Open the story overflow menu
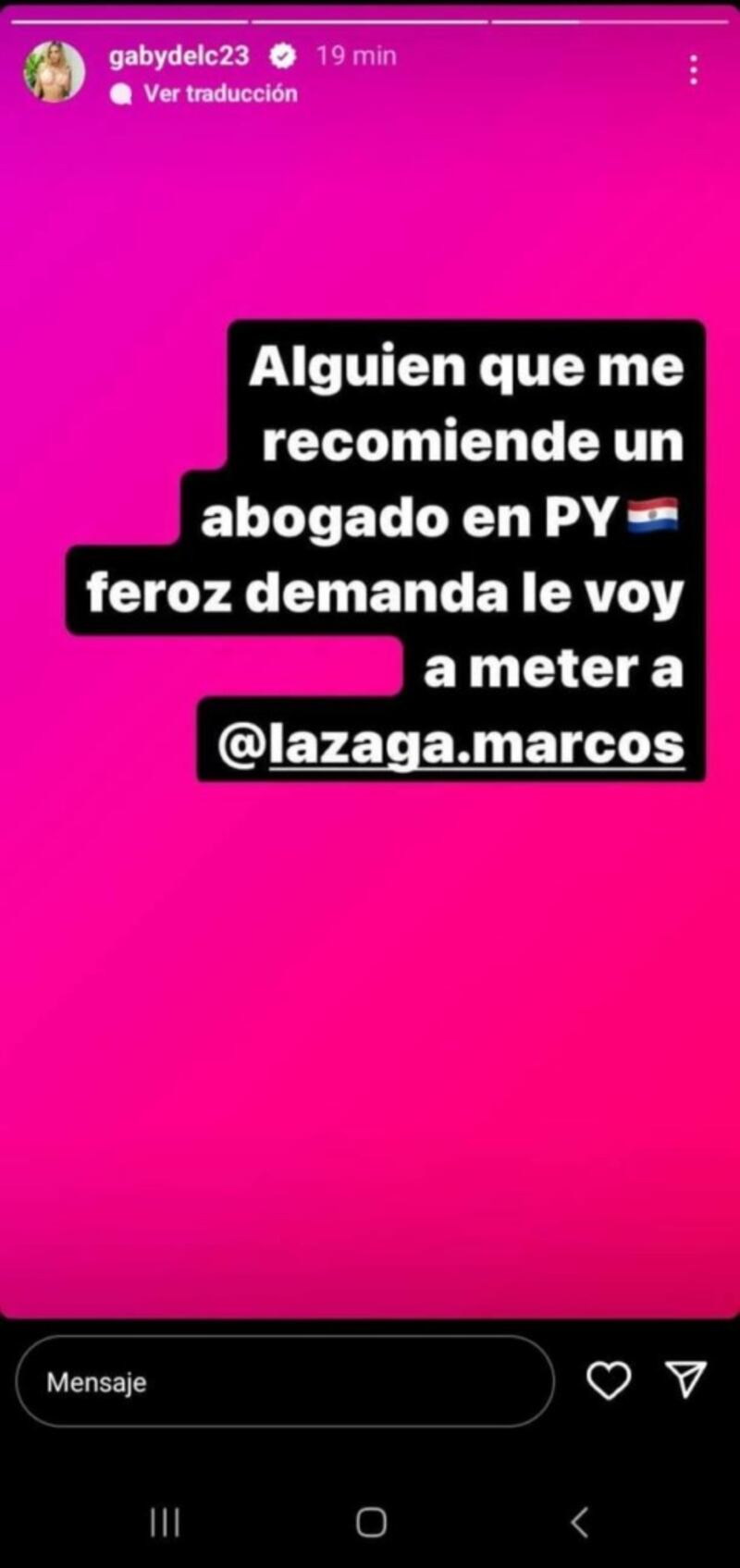Viewport: 740px width, 1568px height. 693,70
